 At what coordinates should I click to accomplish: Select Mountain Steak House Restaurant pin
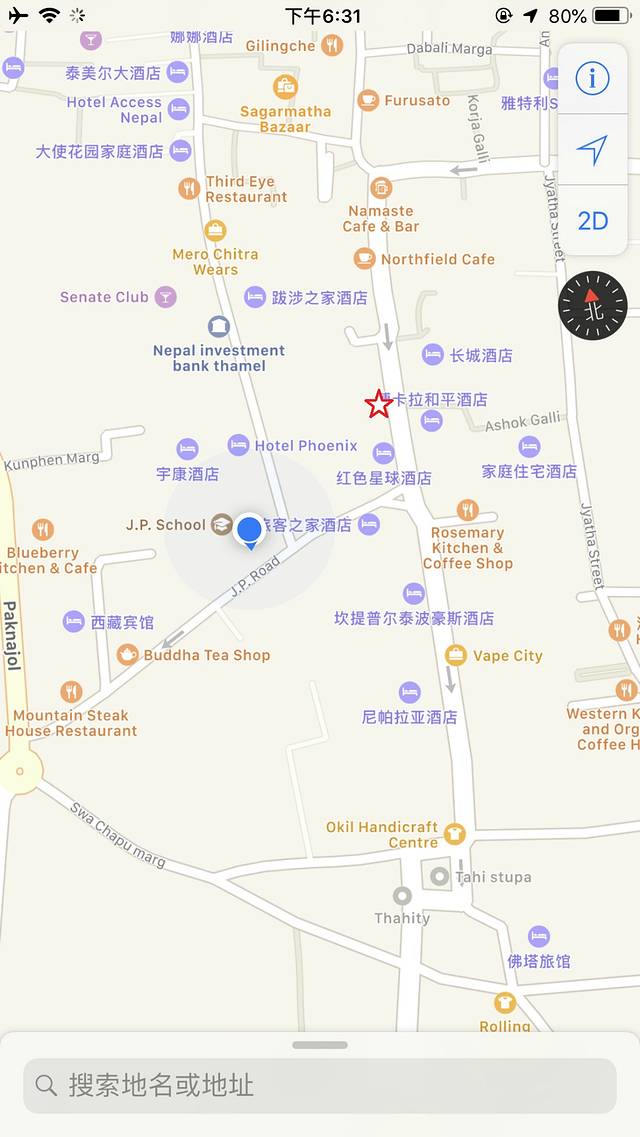pos(71,692)
